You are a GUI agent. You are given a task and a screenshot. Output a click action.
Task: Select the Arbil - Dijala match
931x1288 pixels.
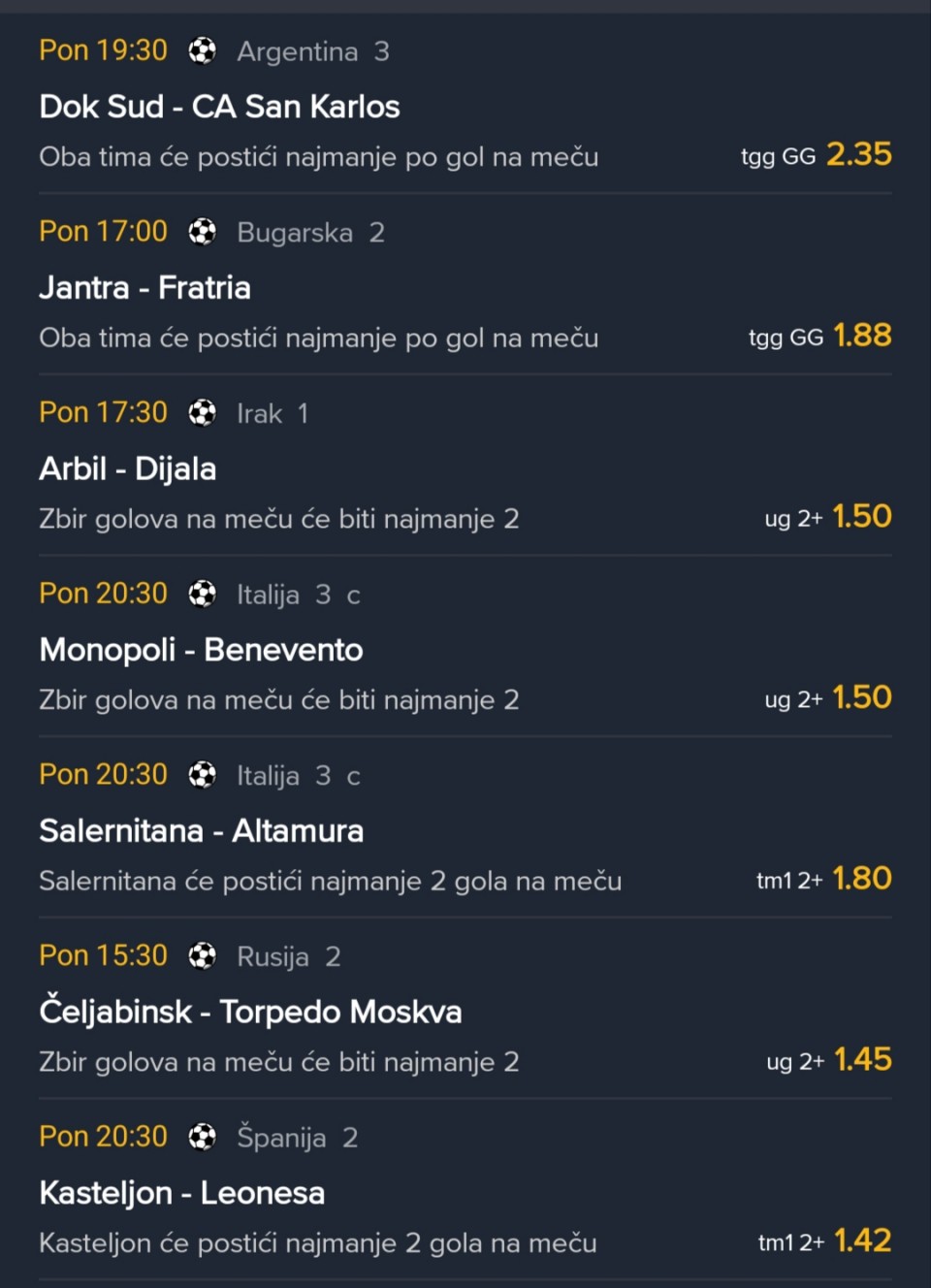tap(128, 469)
